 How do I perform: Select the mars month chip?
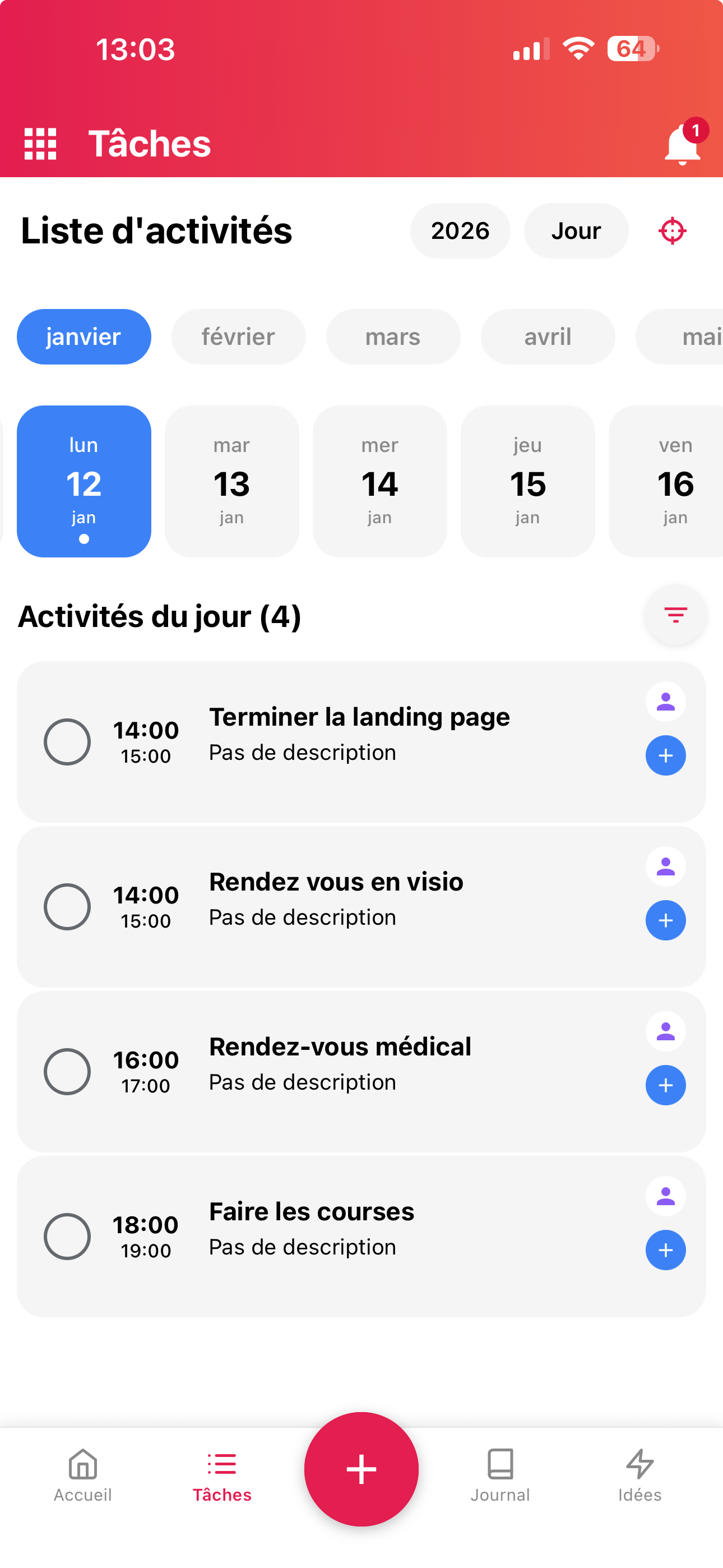pyautogui.click(x=392, y=336)
